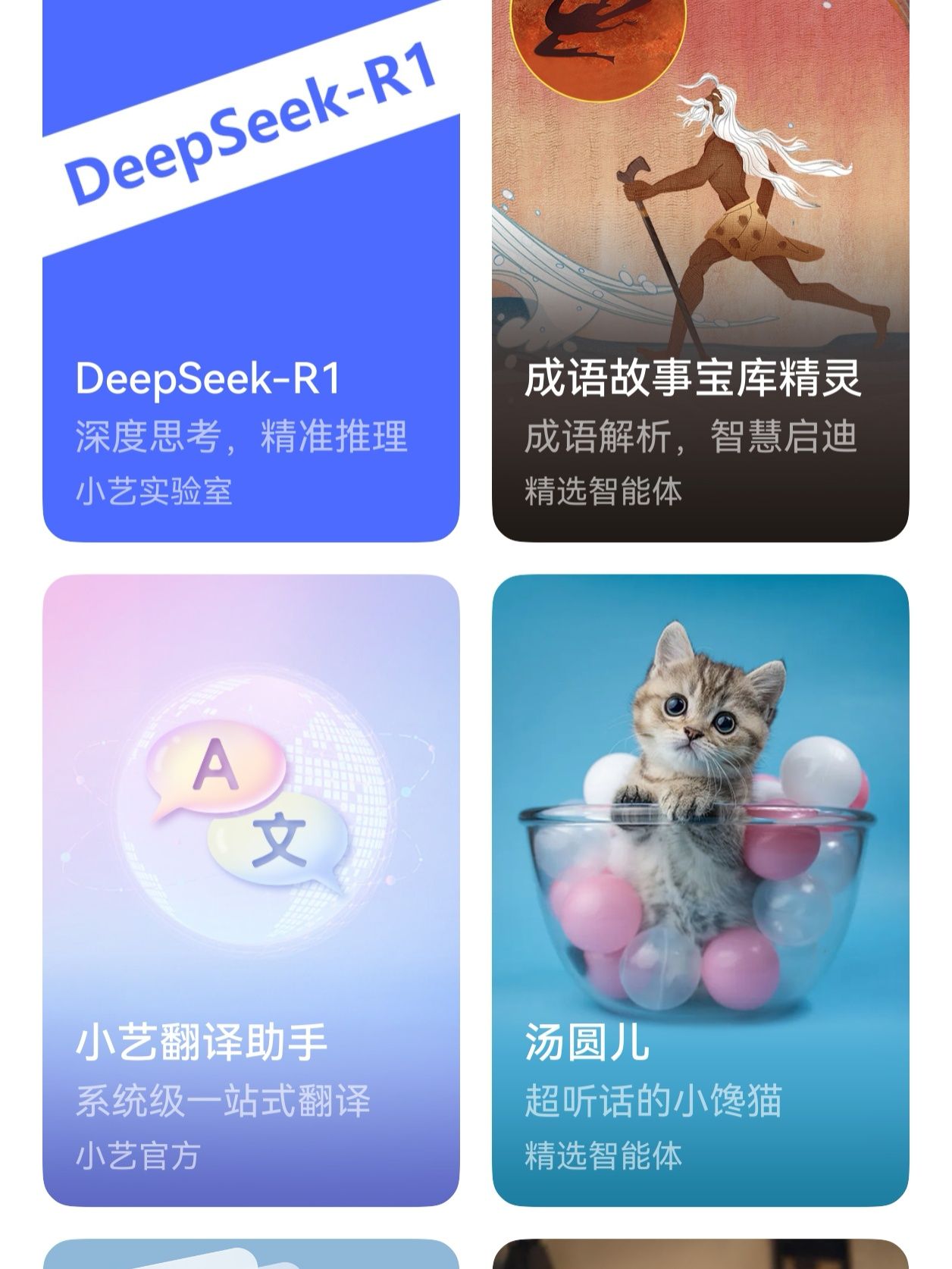Screen dimensions: 952x1269
Task: Open the 成语故事宝库精灵 card
Action: click(700, 270)
